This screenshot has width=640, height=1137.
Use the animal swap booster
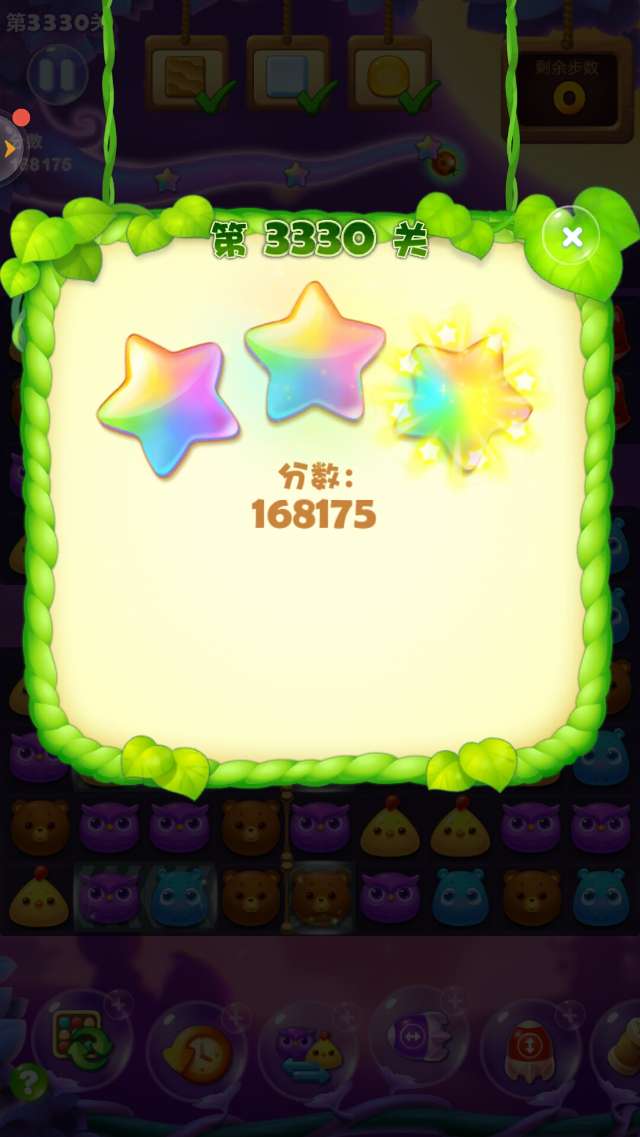(x=308, y=1052)
